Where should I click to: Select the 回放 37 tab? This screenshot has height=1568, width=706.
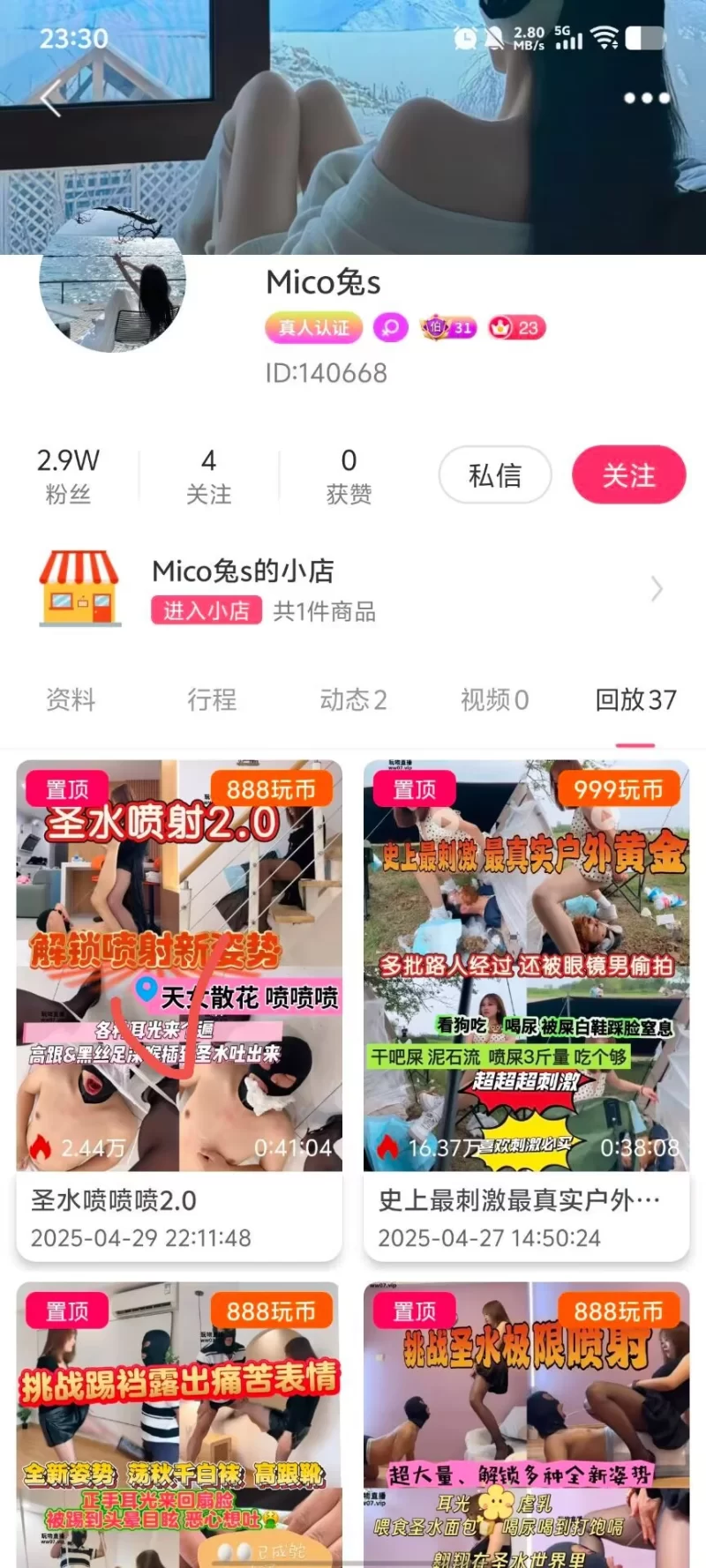[x=635, y=700]
